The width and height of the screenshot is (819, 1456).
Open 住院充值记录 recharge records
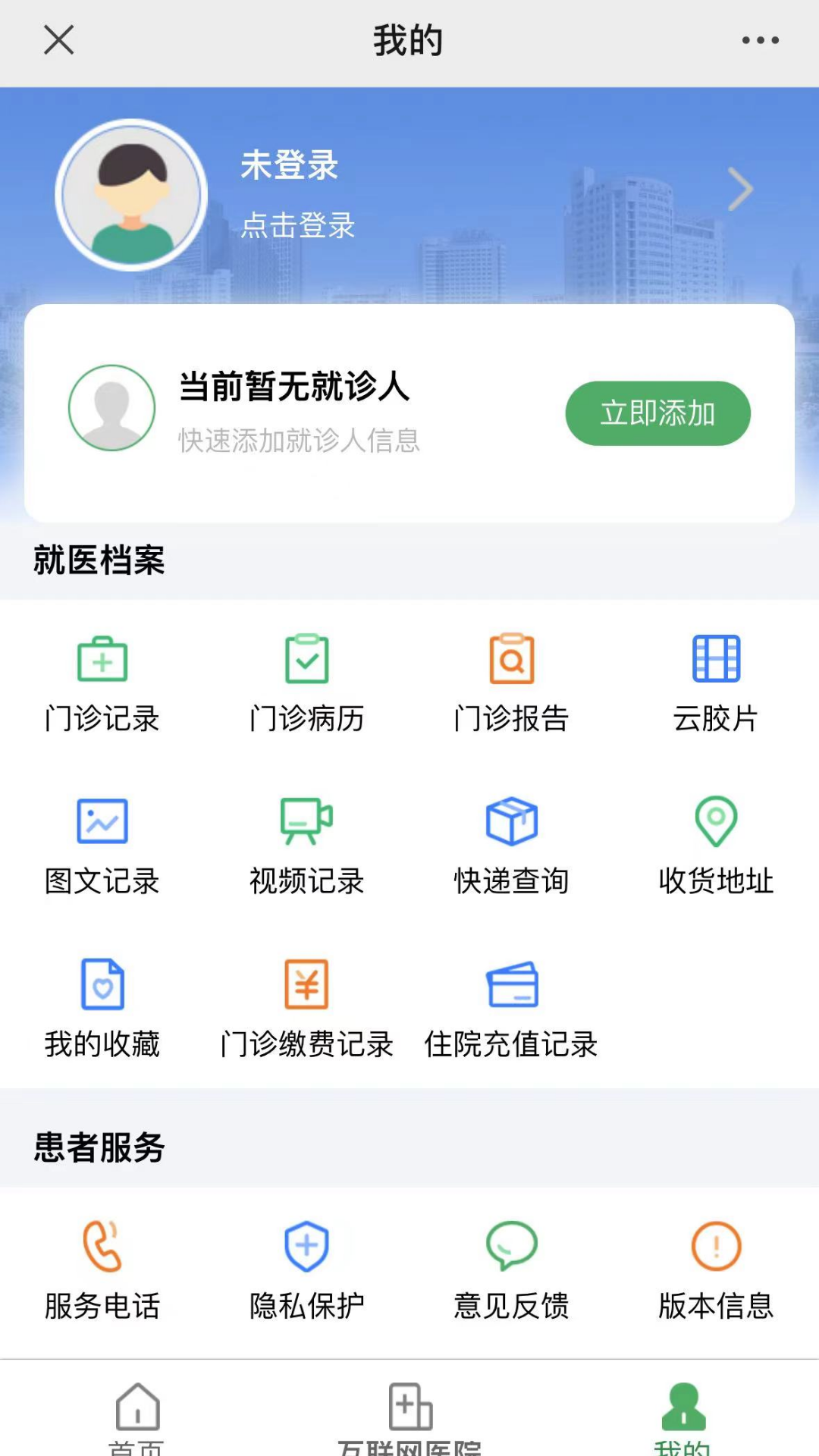512,1009
